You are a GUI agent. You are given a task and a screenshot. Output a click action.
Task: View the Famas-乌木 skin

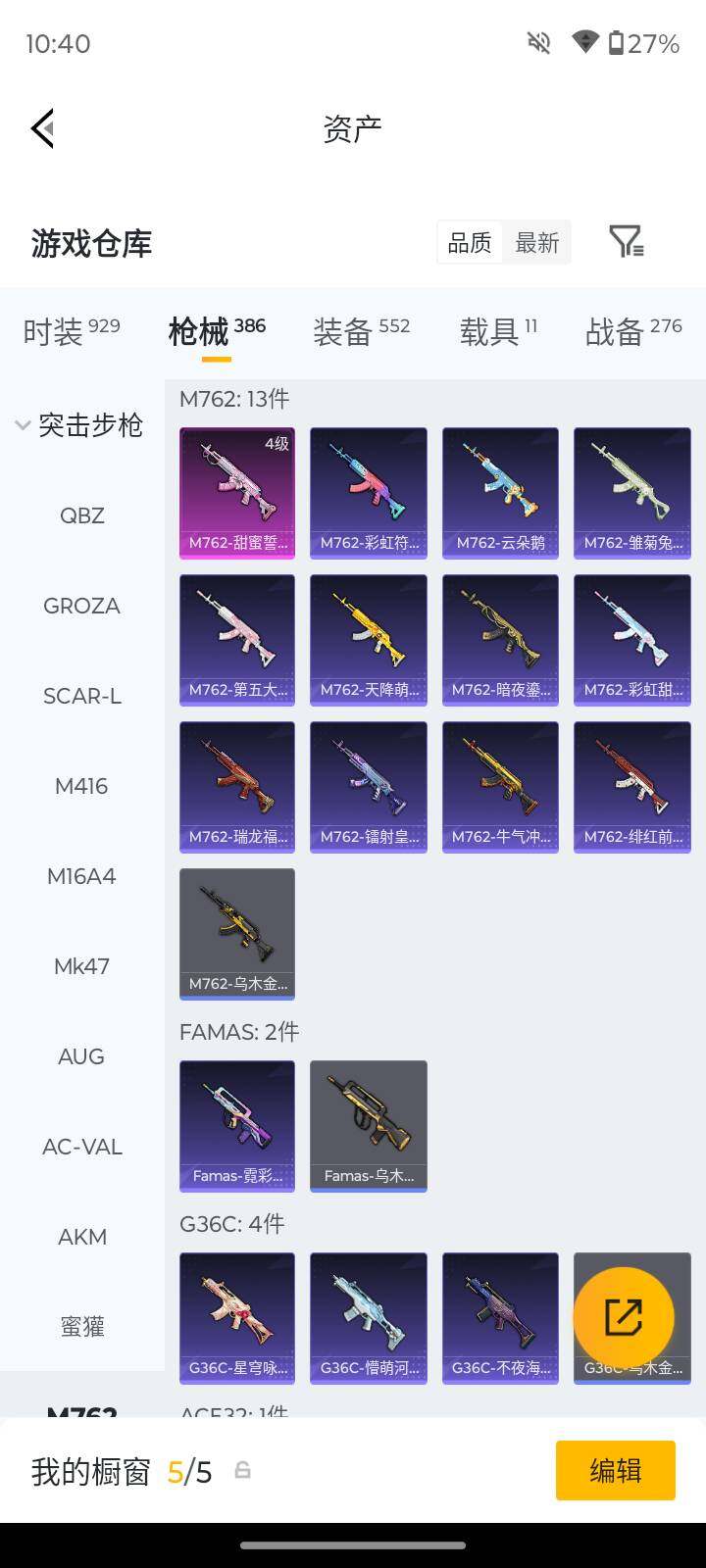[x=369, y=1125]
